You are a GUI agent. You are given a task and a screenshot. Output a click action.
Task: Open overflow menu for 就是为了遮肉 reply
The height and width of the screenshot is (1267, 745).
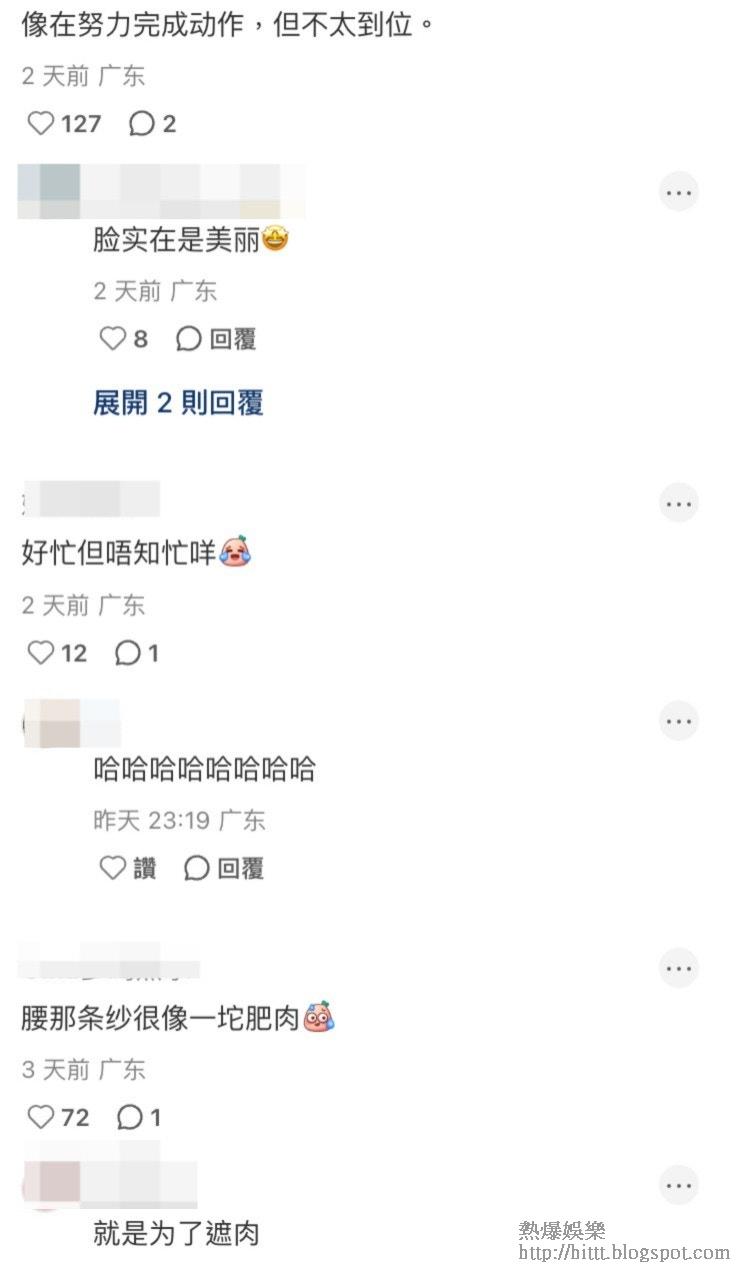[x=678, y=1185]
